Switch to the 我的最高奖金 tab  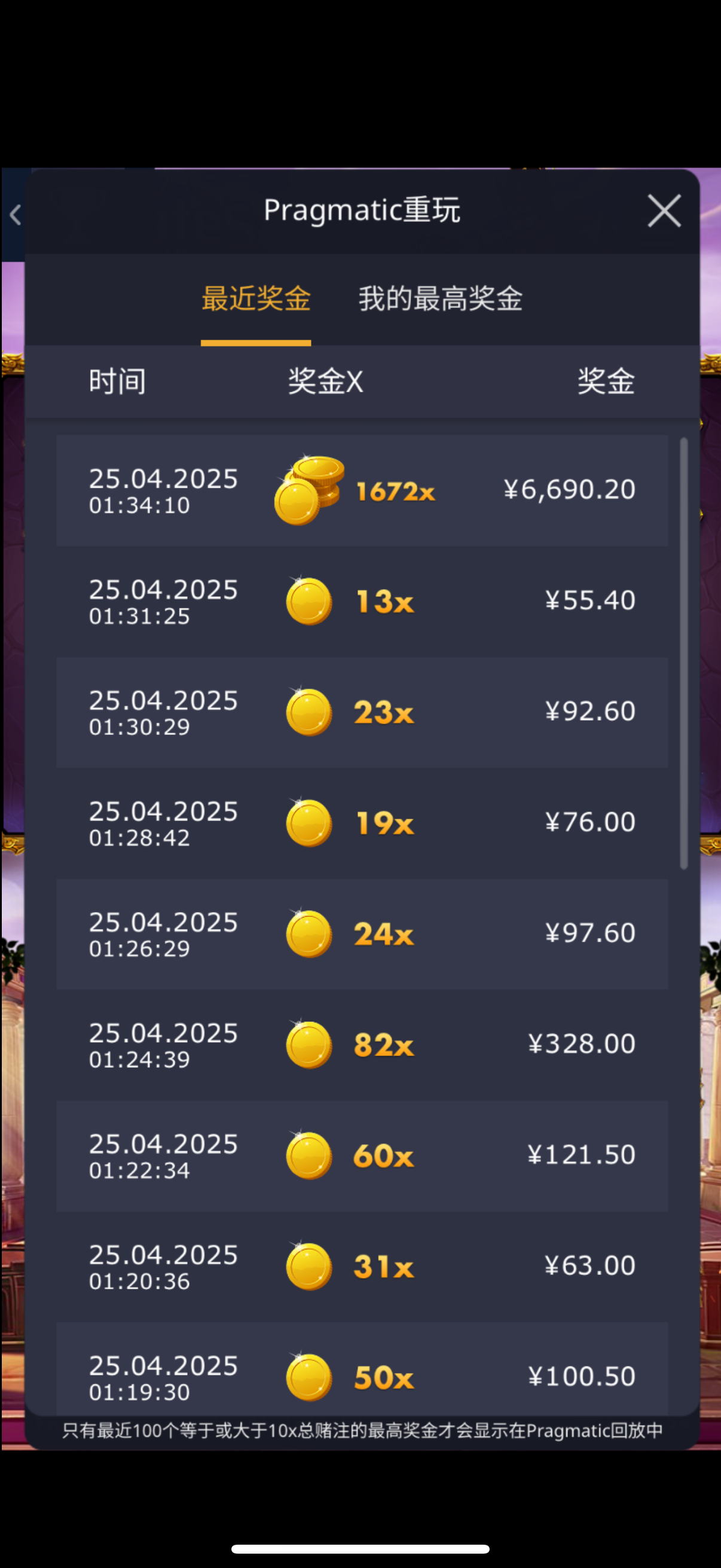[x=440, y=299]
